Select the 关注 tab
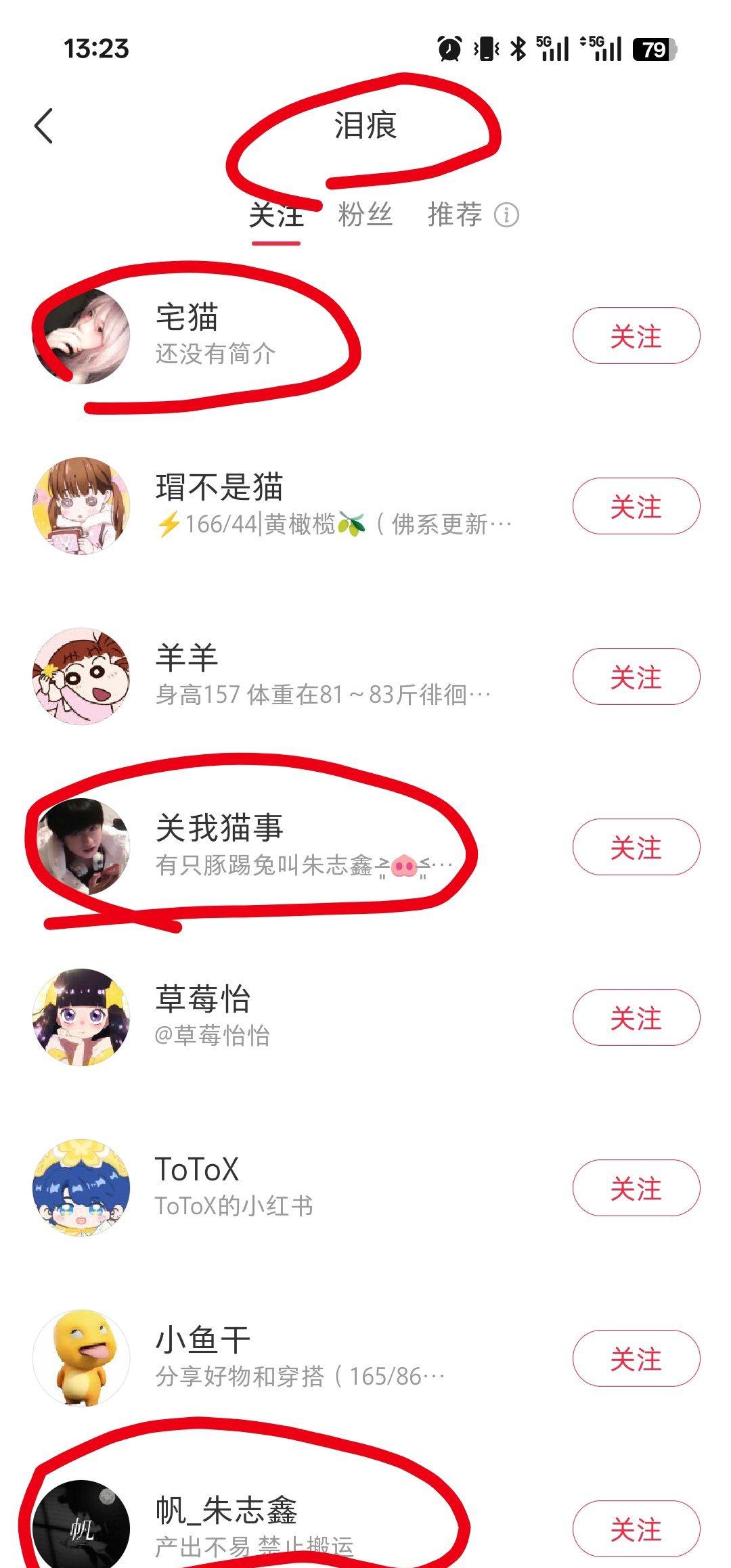The image size is (731, 1568). (x=276, y=216)
